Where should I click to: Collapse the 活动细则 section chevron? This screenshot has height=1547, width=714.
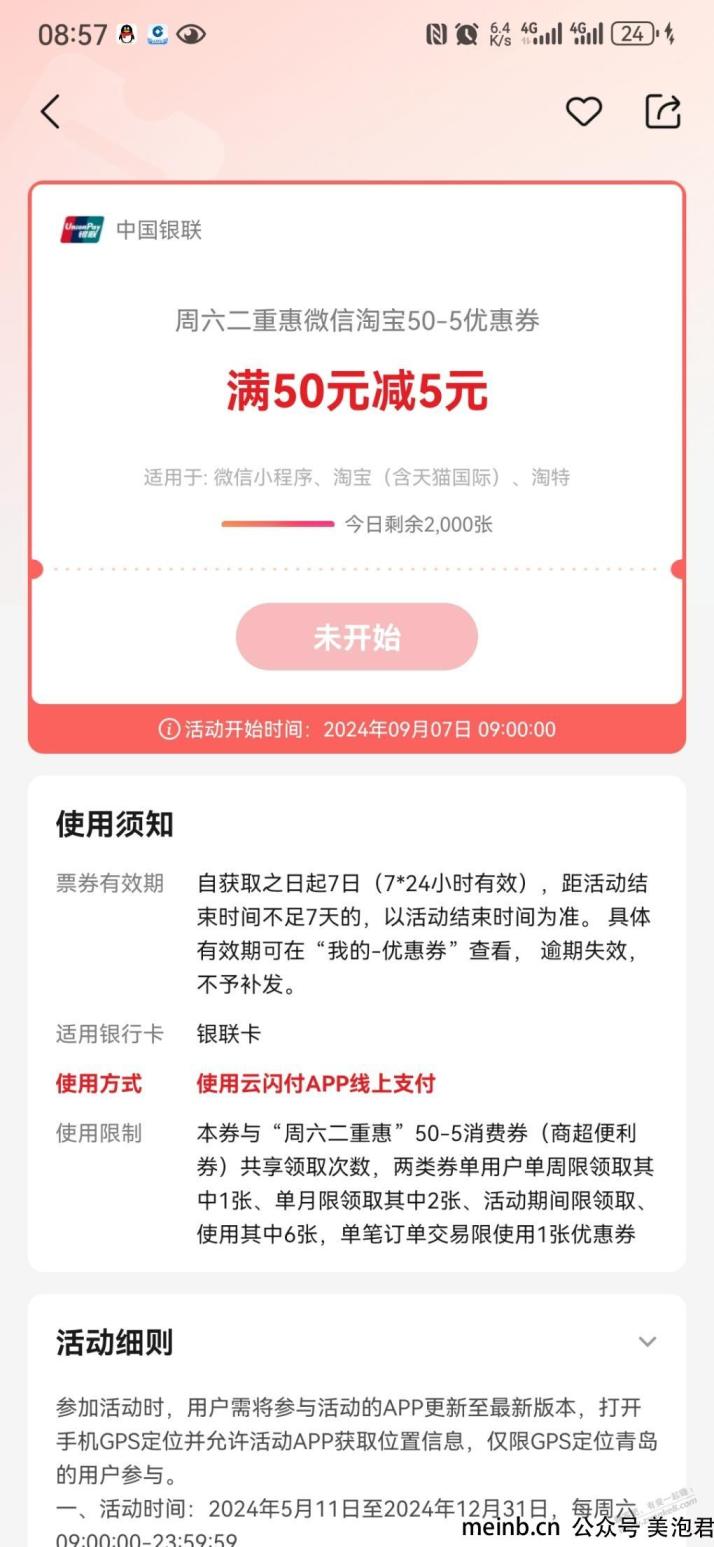pyautogui.click(x=648, y=1342)
